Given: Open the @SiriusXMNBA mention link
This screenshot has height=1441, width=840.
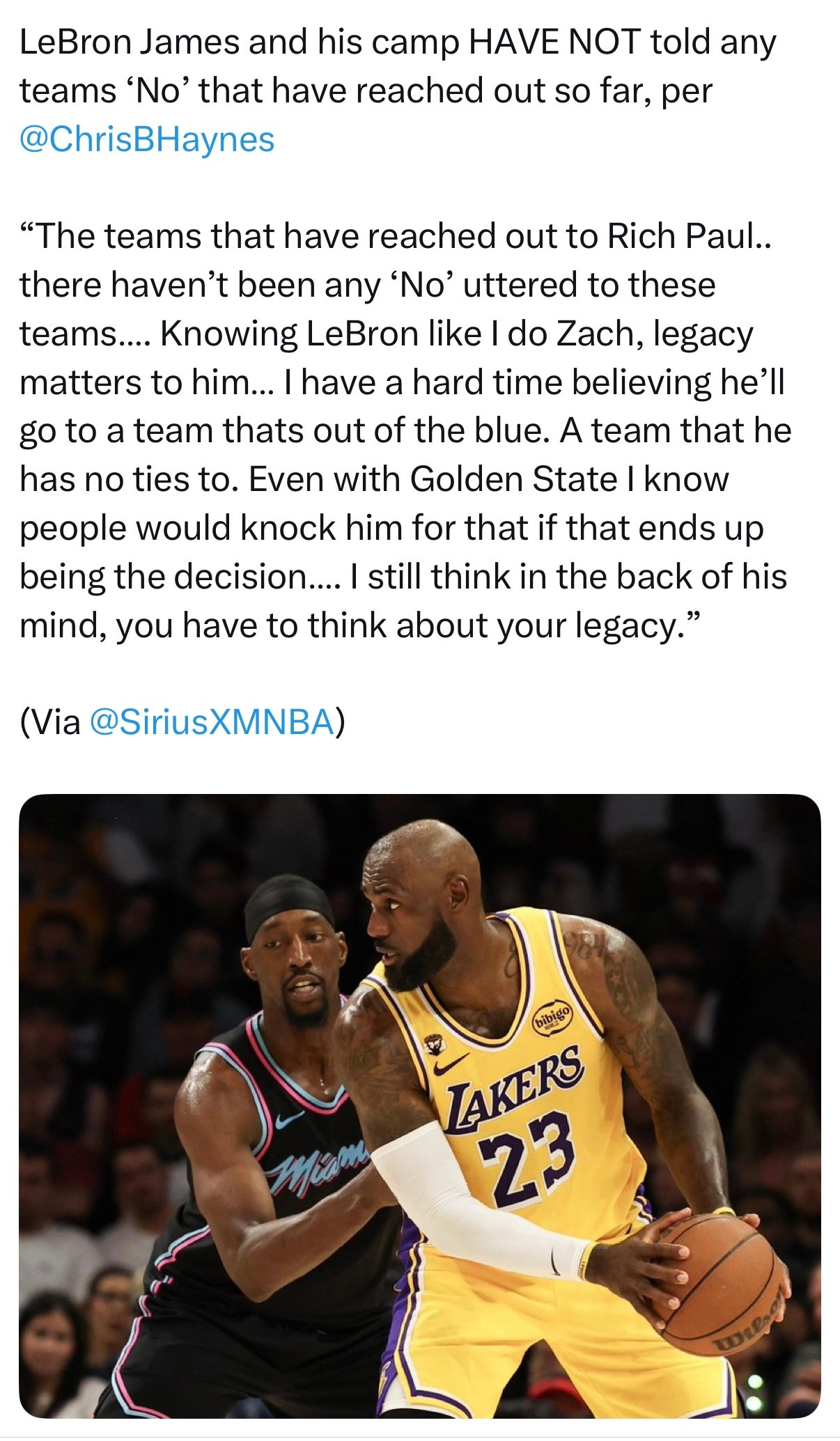Looking at the screenshot, I should click(212, 722).
